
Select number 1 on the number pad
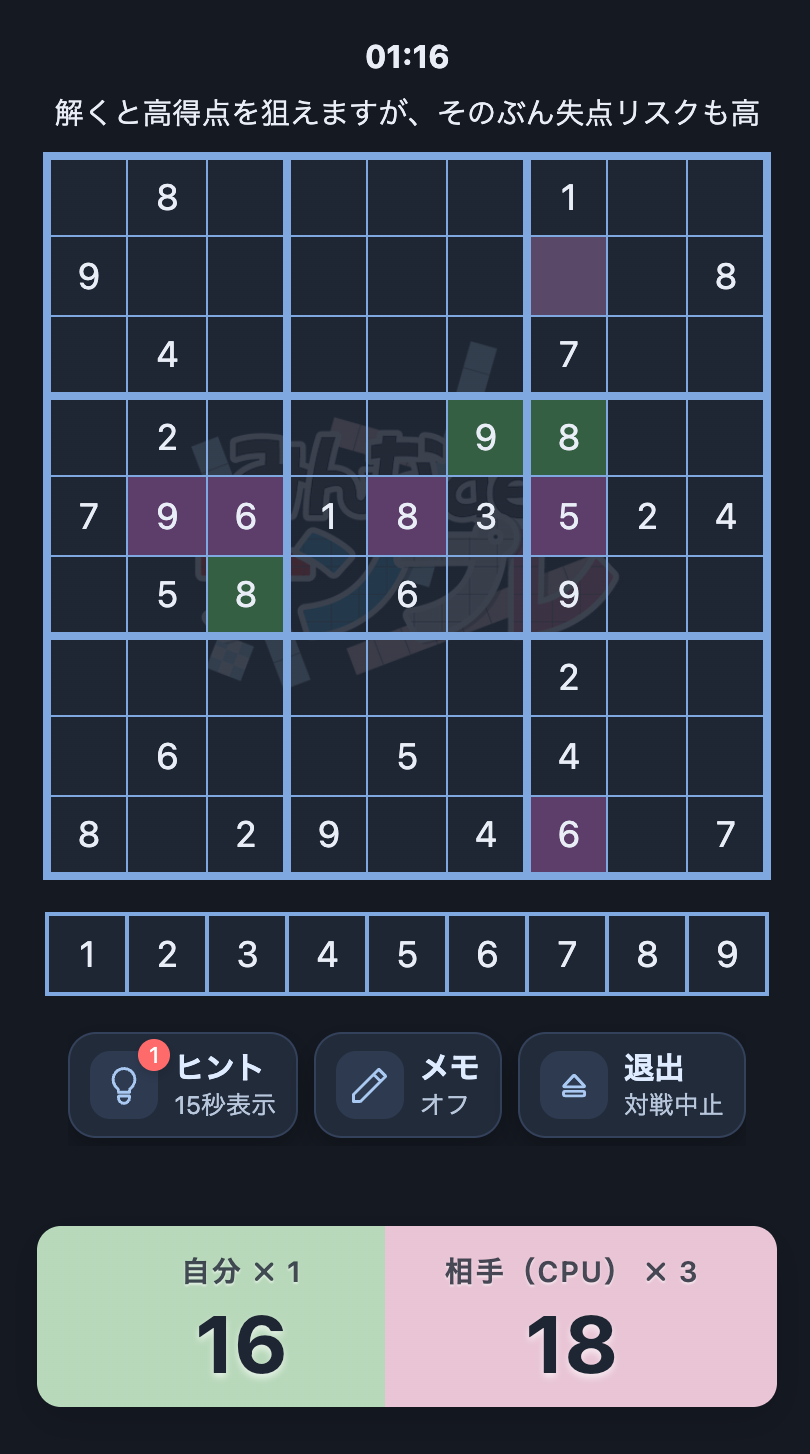tap(87, 954)
